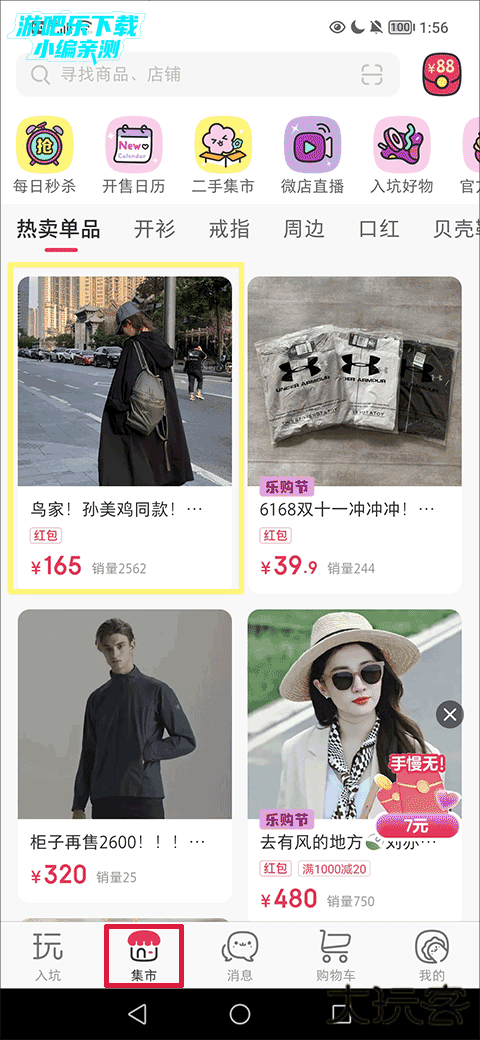The width and height of the screenshot is (480, 1040).
Task: Select the 周边 category tab
Action: (x=304, y=229)
